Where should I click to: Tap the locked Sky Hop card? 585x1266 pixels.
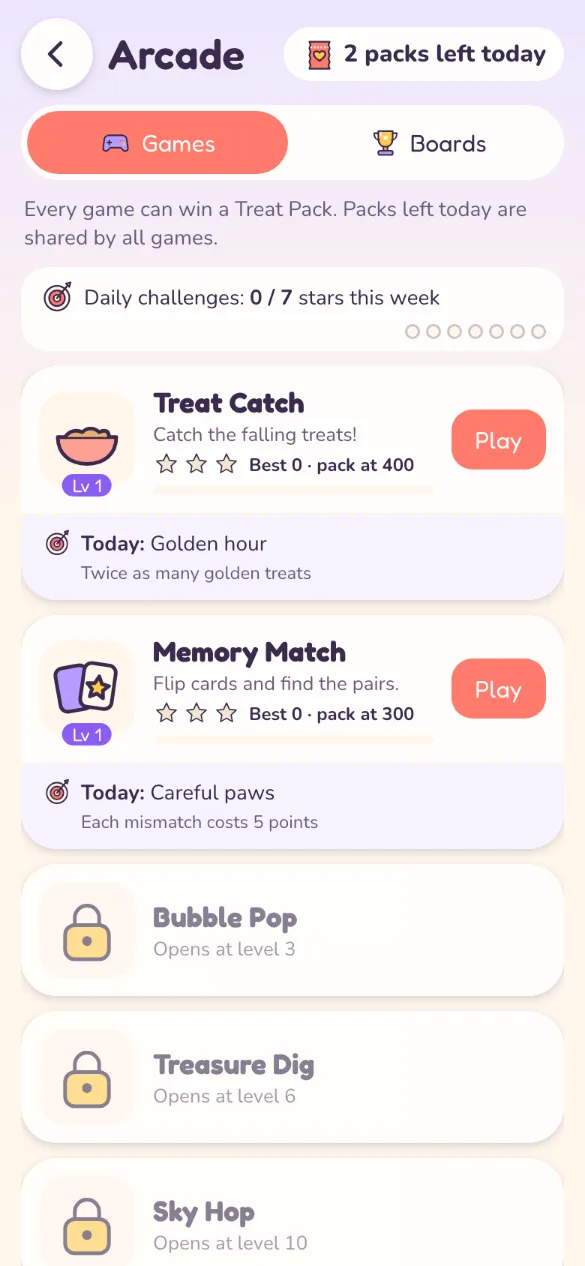point(292,1212)
